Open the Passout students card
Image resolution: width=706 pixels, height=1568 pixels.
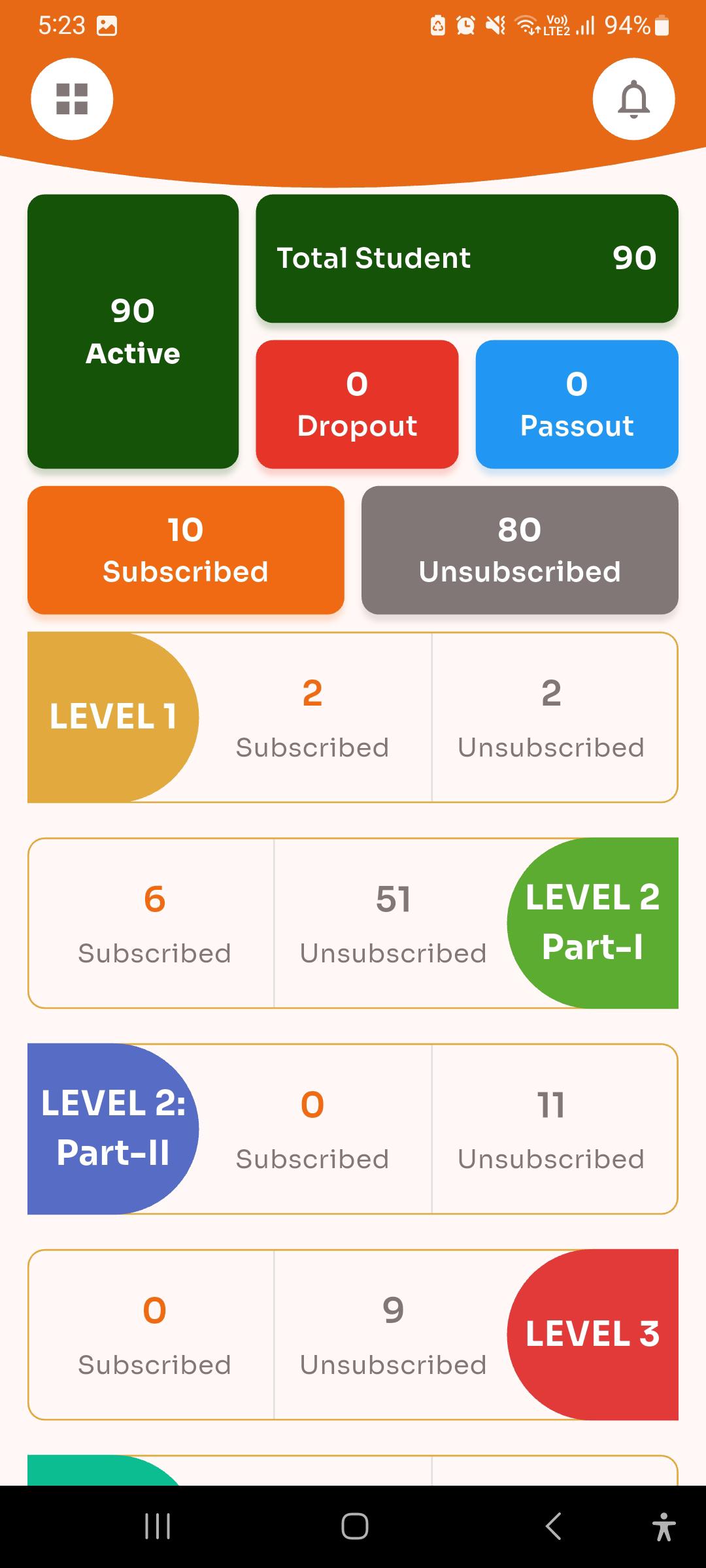[577, 404]
